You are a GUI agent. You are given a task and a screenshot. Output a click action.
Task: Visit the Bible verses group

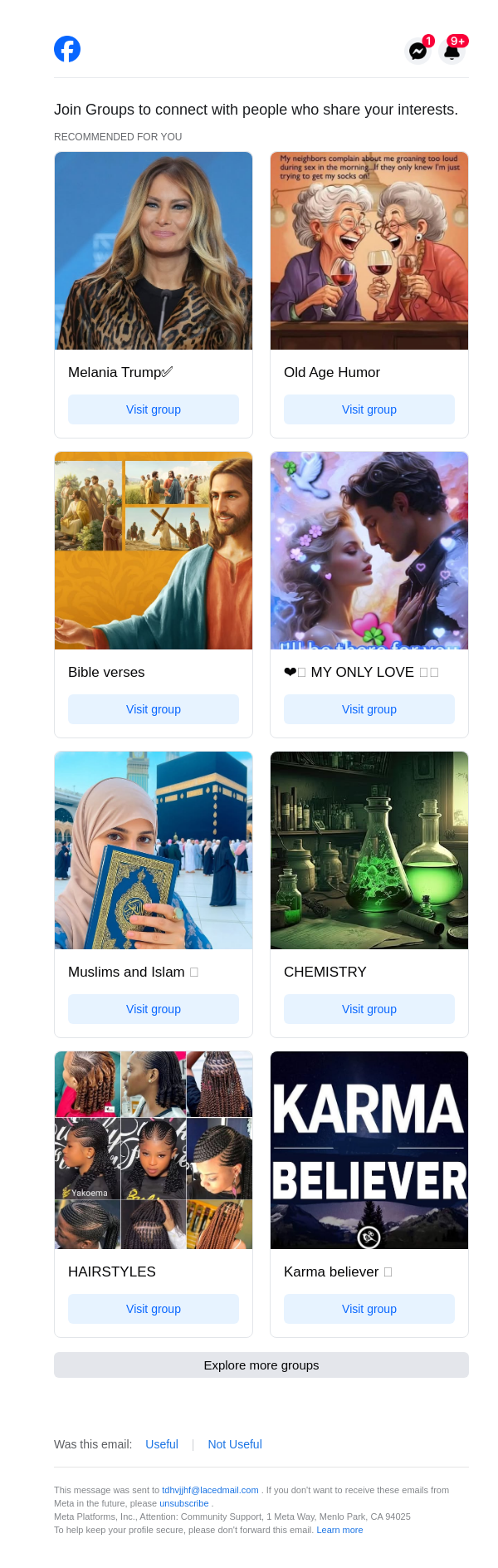tap(154, 709)
